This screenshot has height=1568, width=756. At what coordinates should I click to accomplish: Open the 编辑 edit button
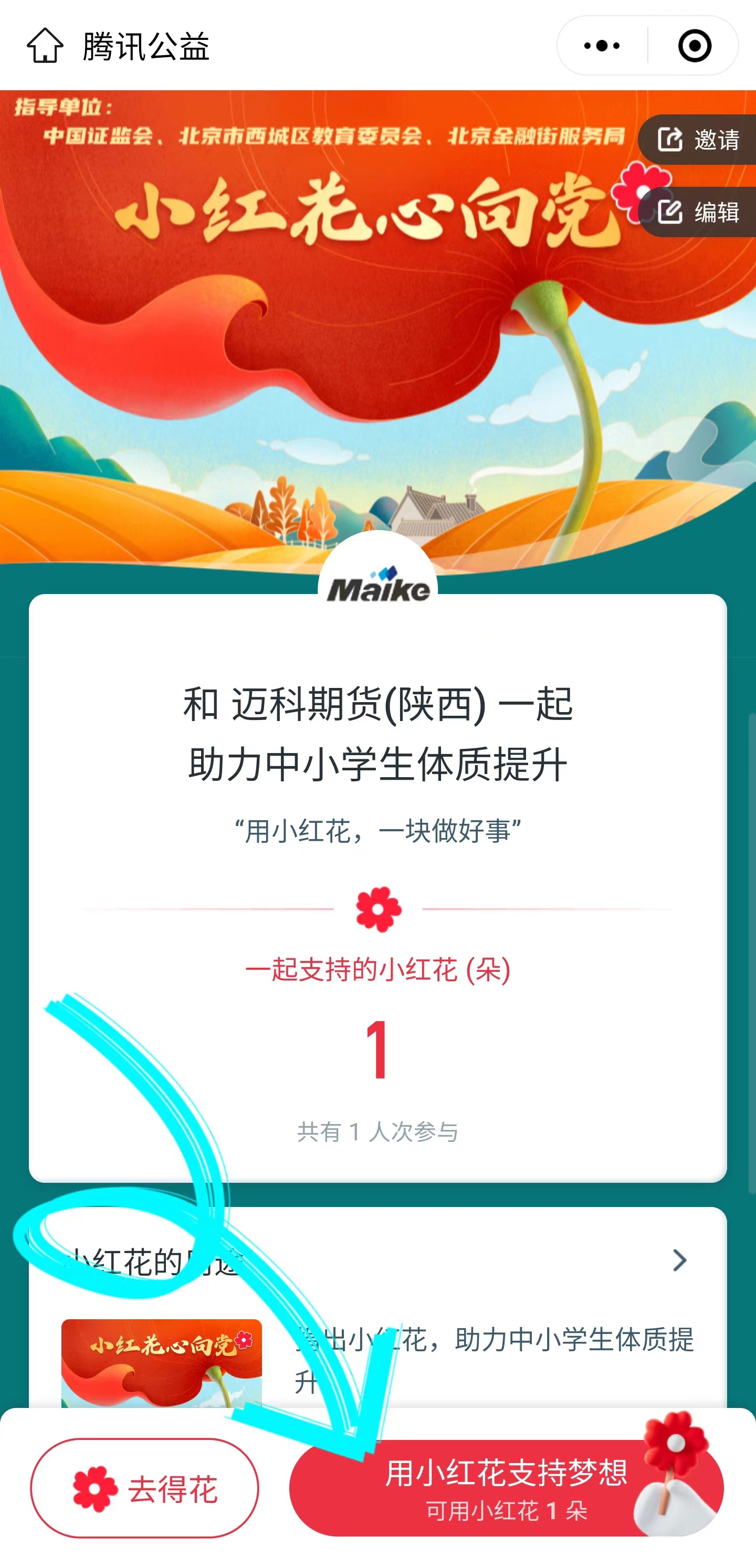(699, 213)
